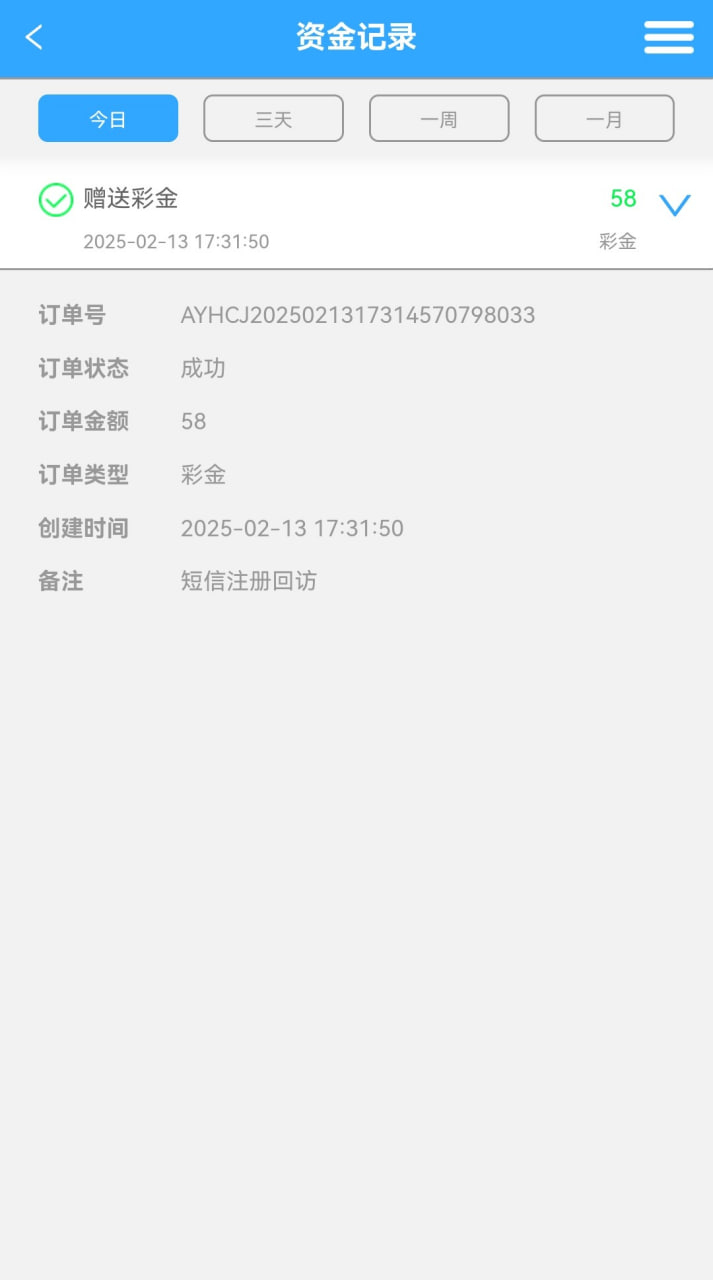The width and height of the screenshot is (713, 1280).
Task: Switch to the 一周 filter
Action: click(x=439, y=119)
